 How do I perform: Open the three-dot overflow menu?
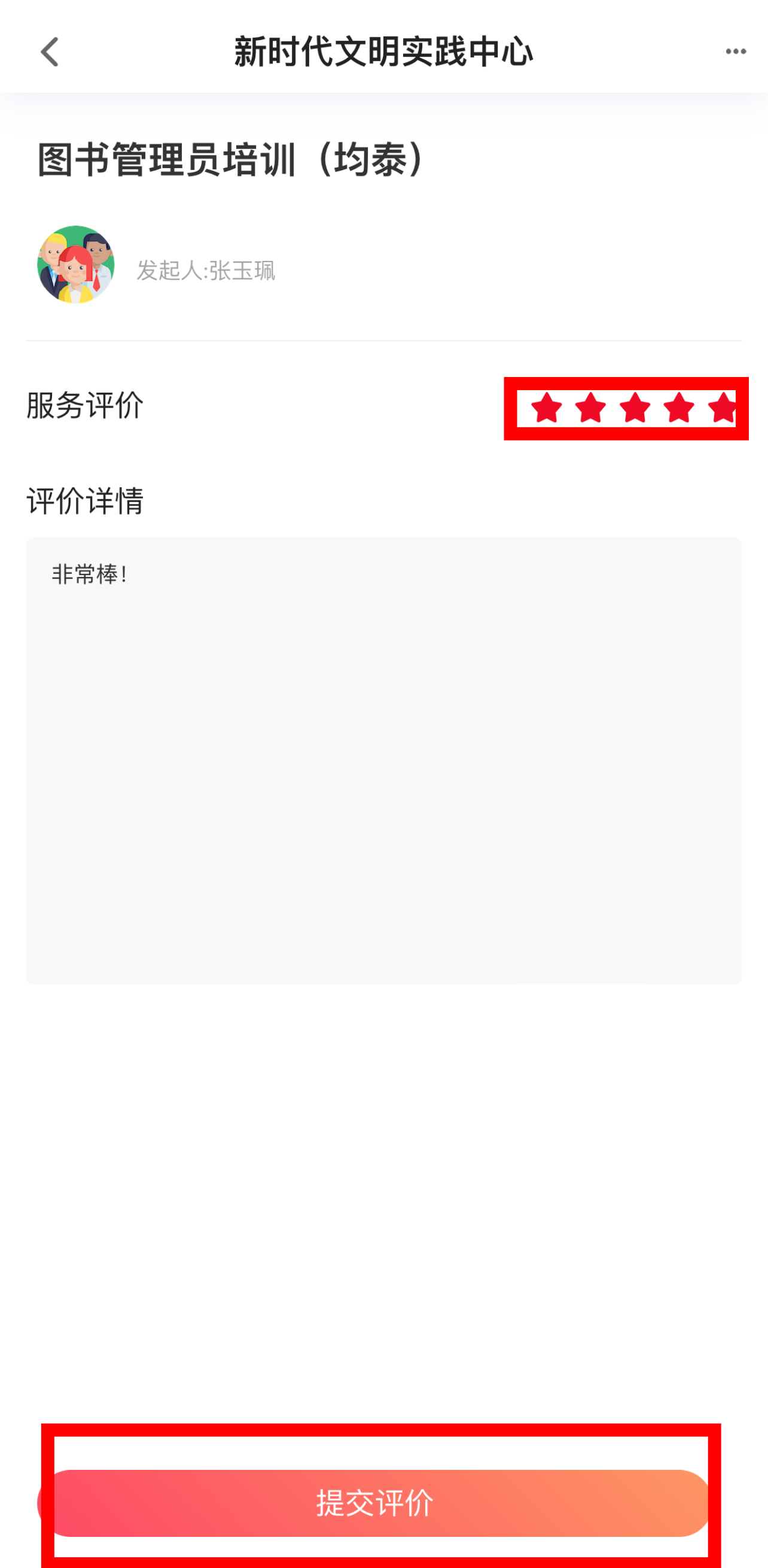[735, 51]
